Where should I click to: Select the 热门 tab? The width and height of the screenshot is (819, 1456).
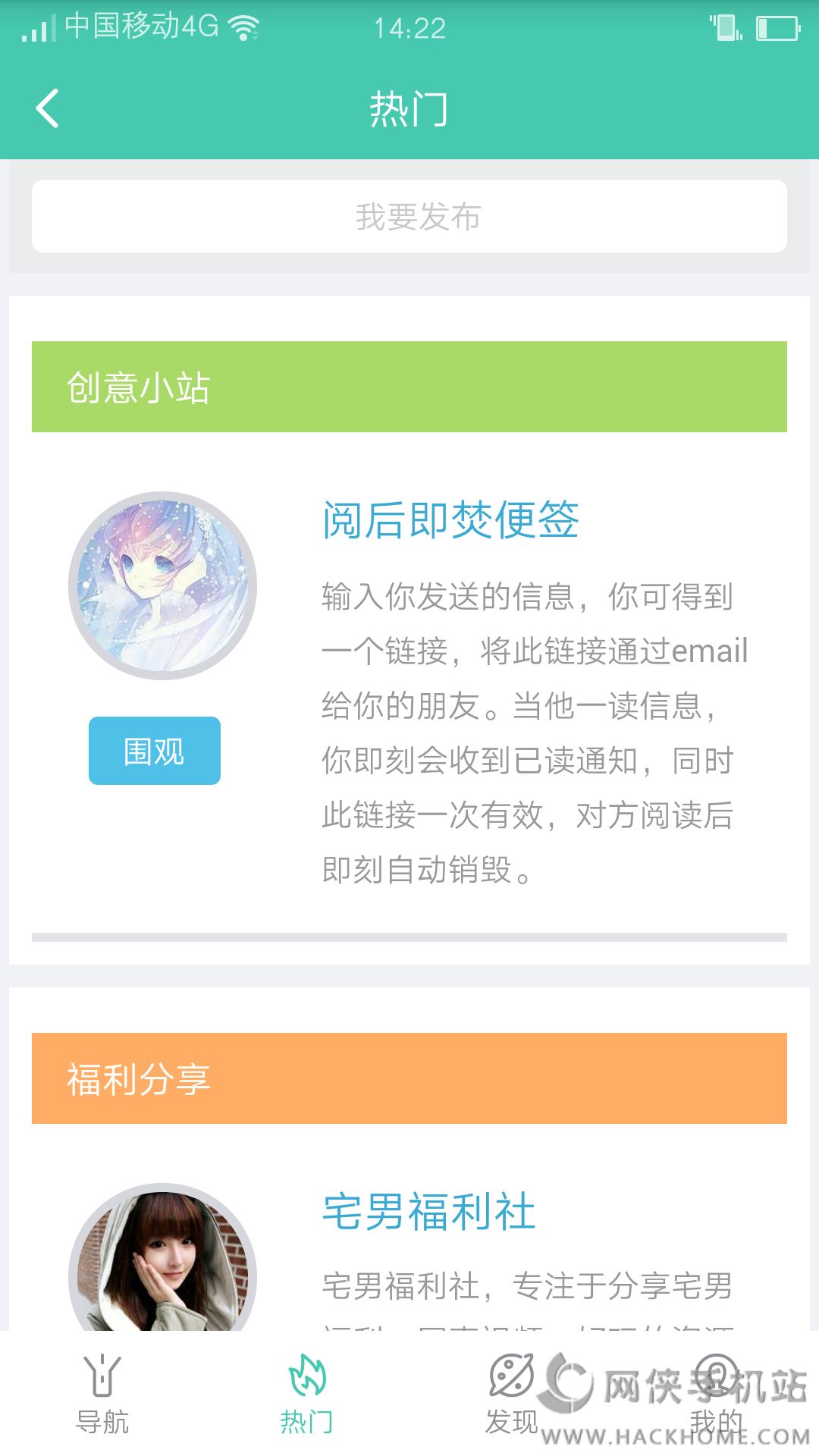click(307, 1394)
